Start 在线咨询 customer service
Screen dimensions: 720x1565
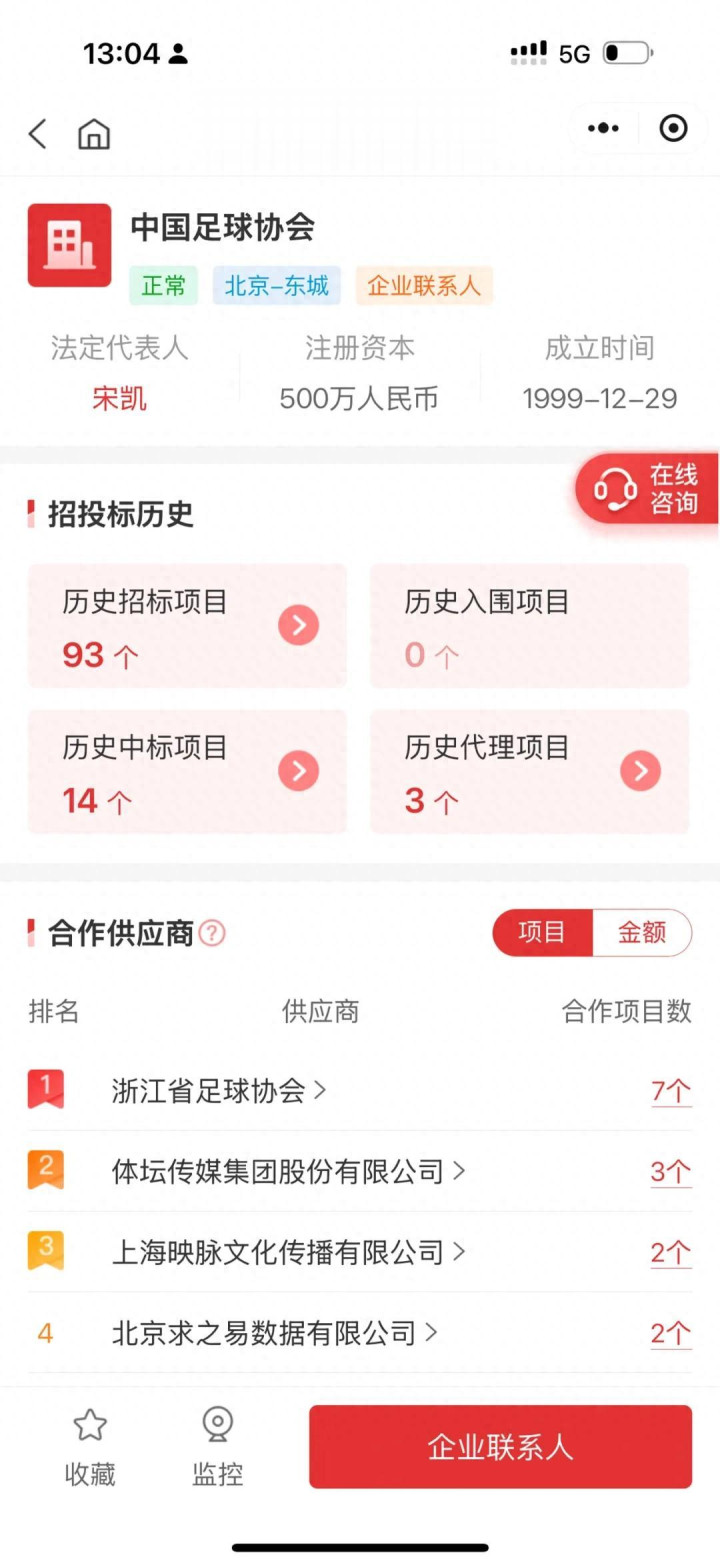tap(648, 488)
